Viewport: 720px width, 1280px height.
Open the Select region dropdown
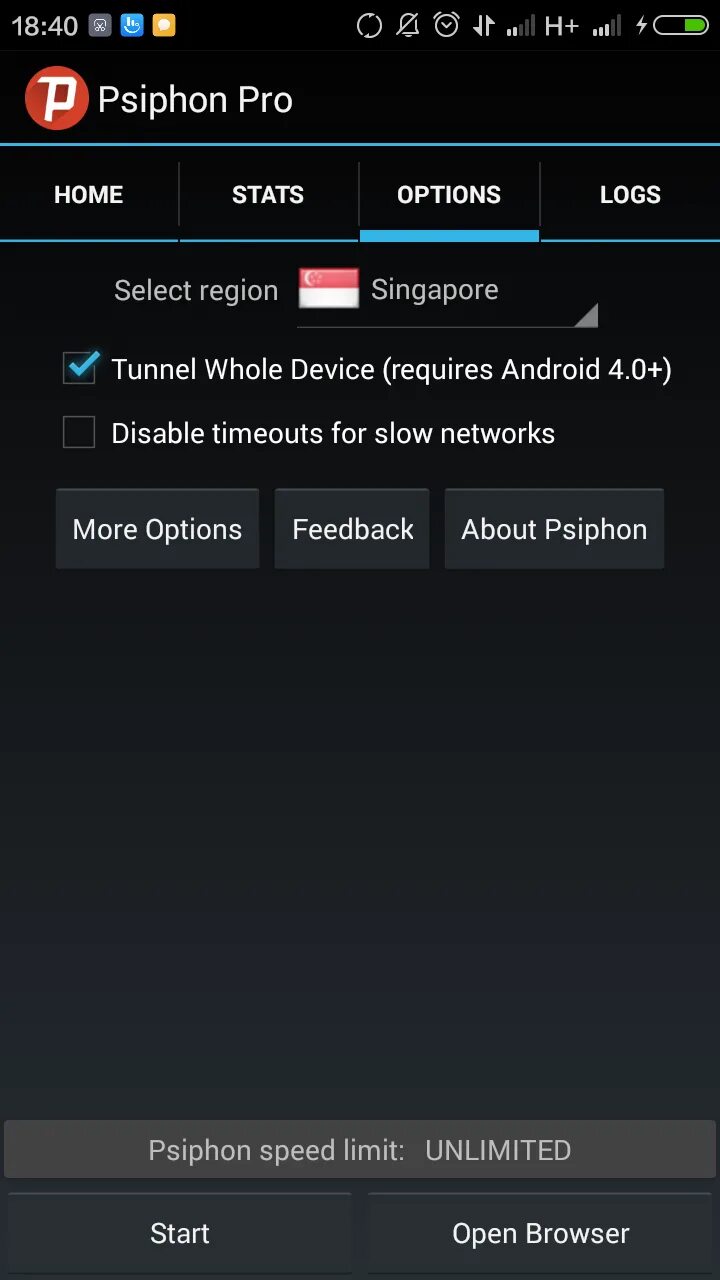click(447, 290)
